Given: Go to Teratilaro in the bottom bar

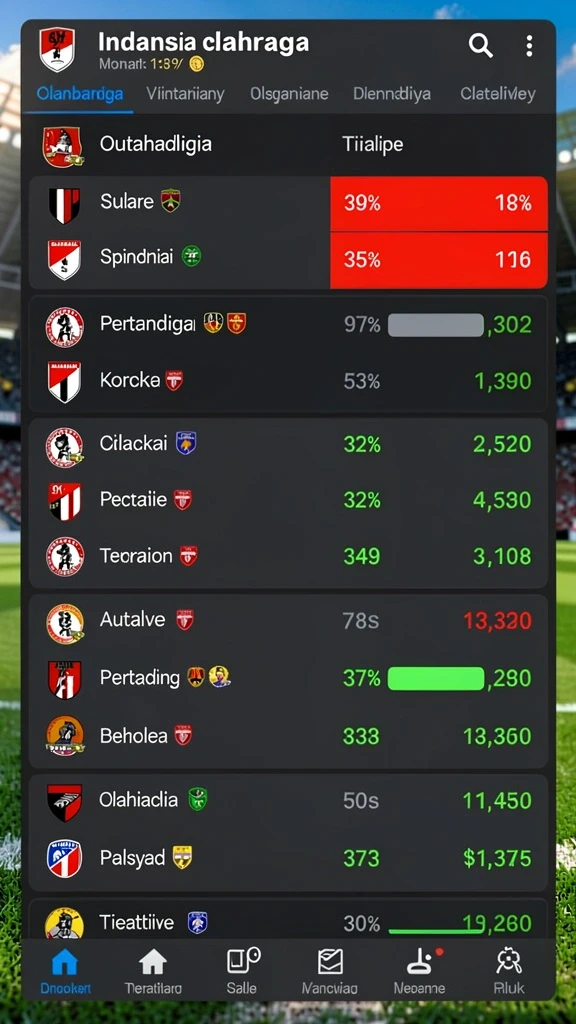Looking at the screenshot, I should coord(153,970).
